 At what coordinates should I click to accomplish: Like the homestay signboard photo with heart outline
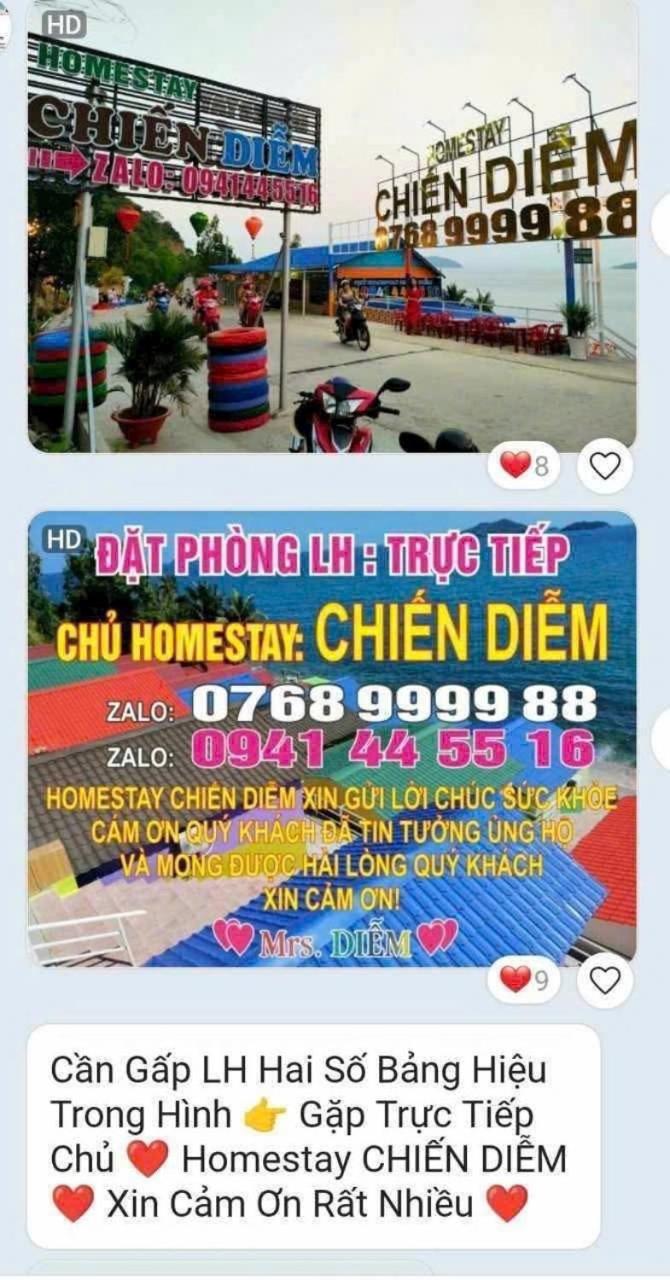(605, 466)
